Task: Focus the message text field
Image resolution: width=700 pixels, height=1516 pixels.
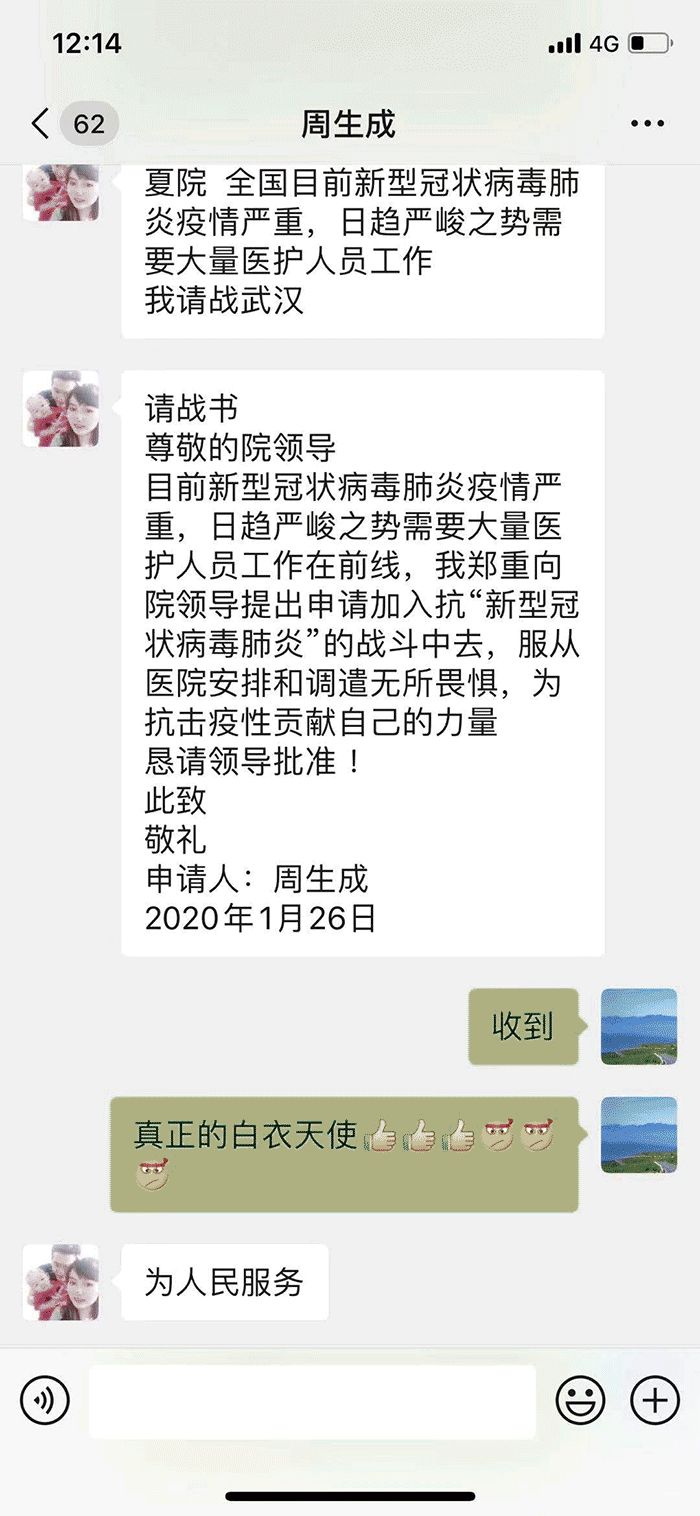Action: point(312,1401)
